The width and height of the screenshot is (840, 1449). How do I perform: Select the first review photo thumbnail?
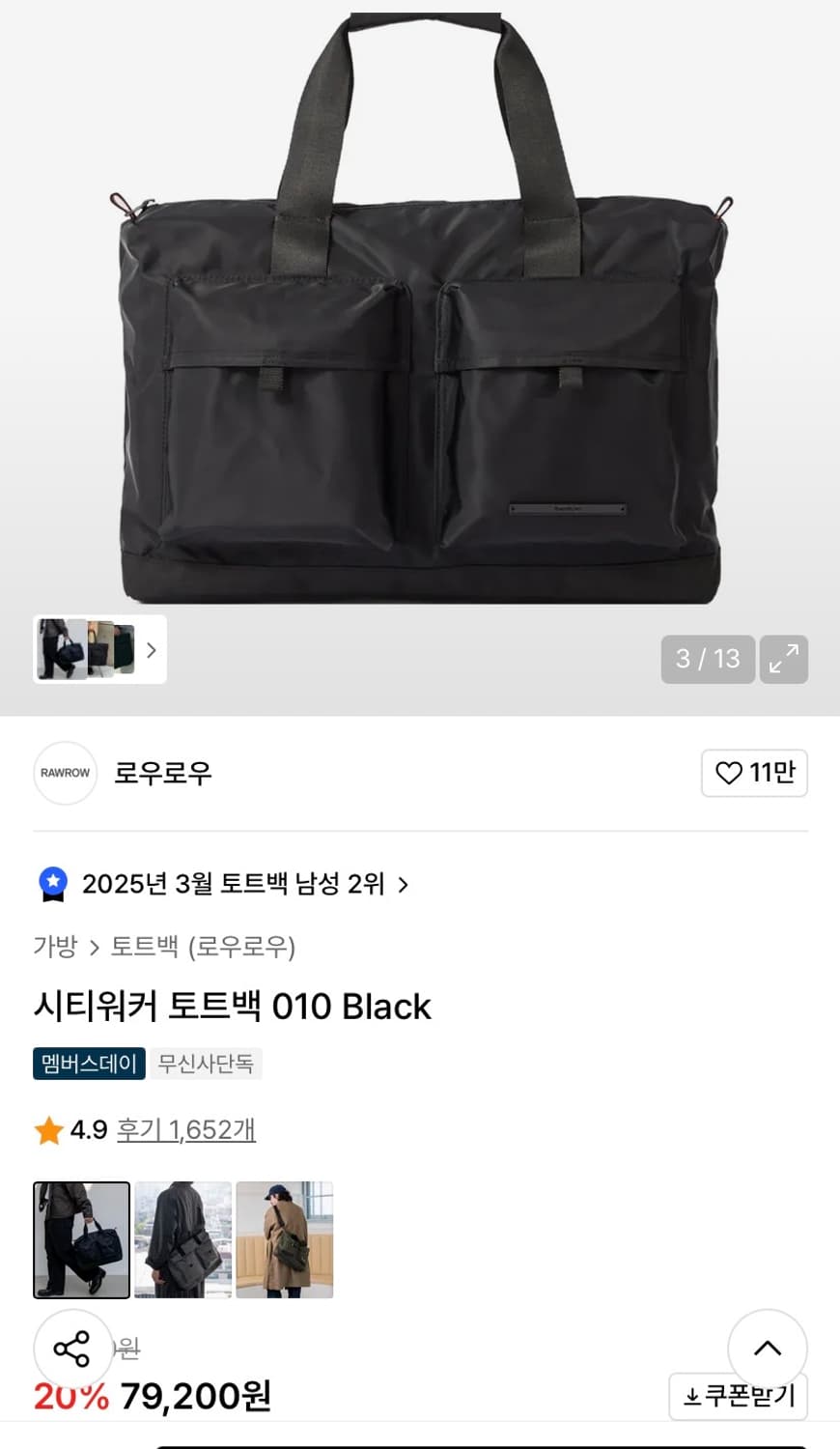81,1239
